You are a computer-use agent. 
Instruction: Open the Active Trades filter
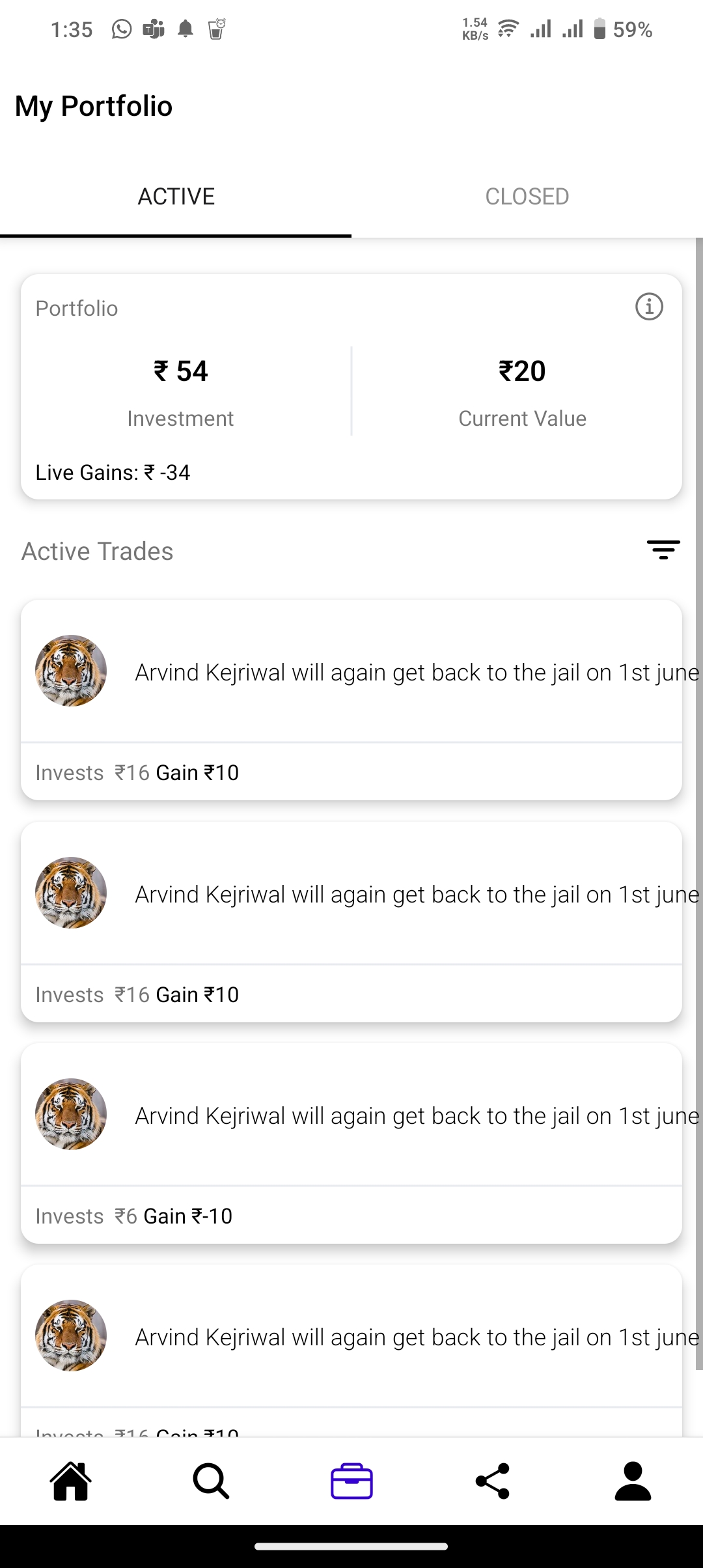point(663,550)
